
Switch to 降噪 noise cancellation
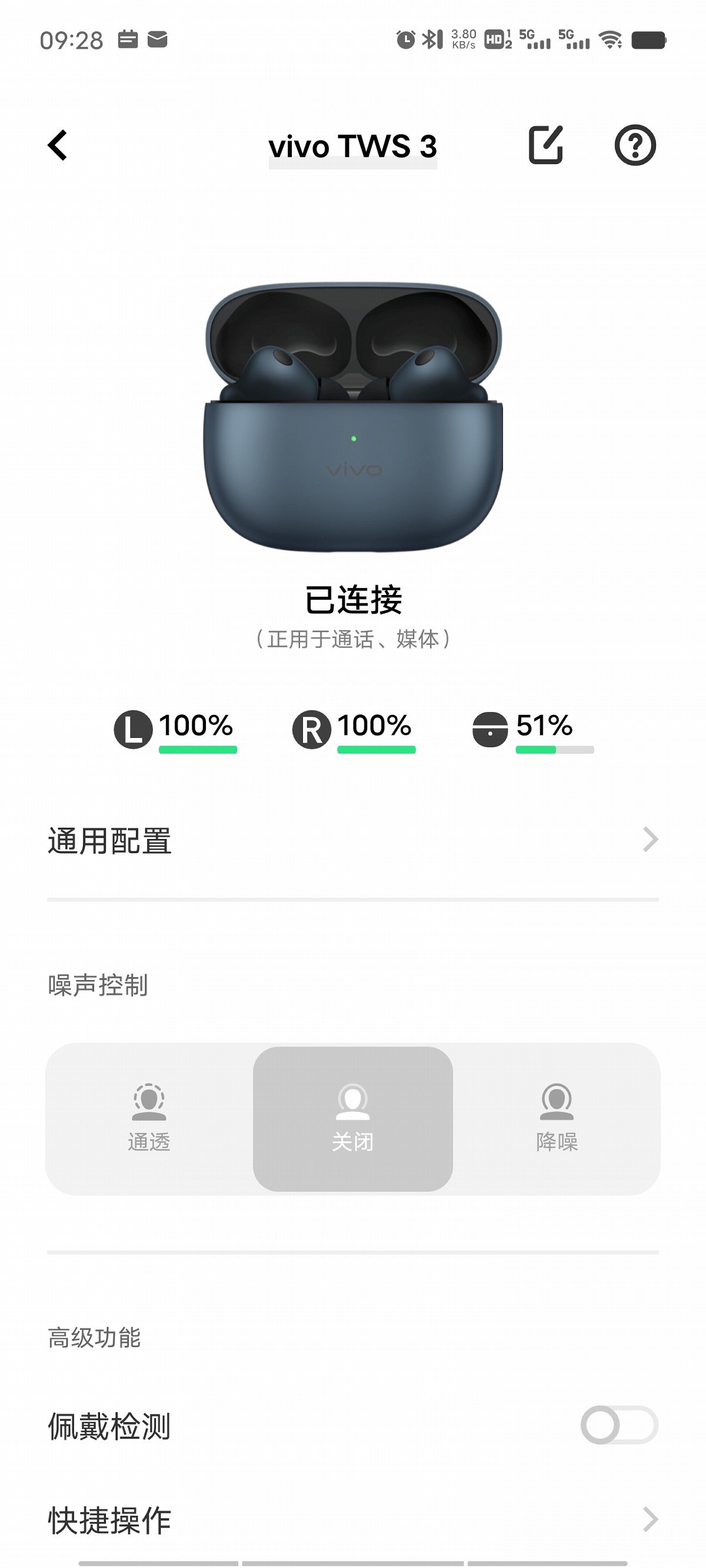(557, 1118)
